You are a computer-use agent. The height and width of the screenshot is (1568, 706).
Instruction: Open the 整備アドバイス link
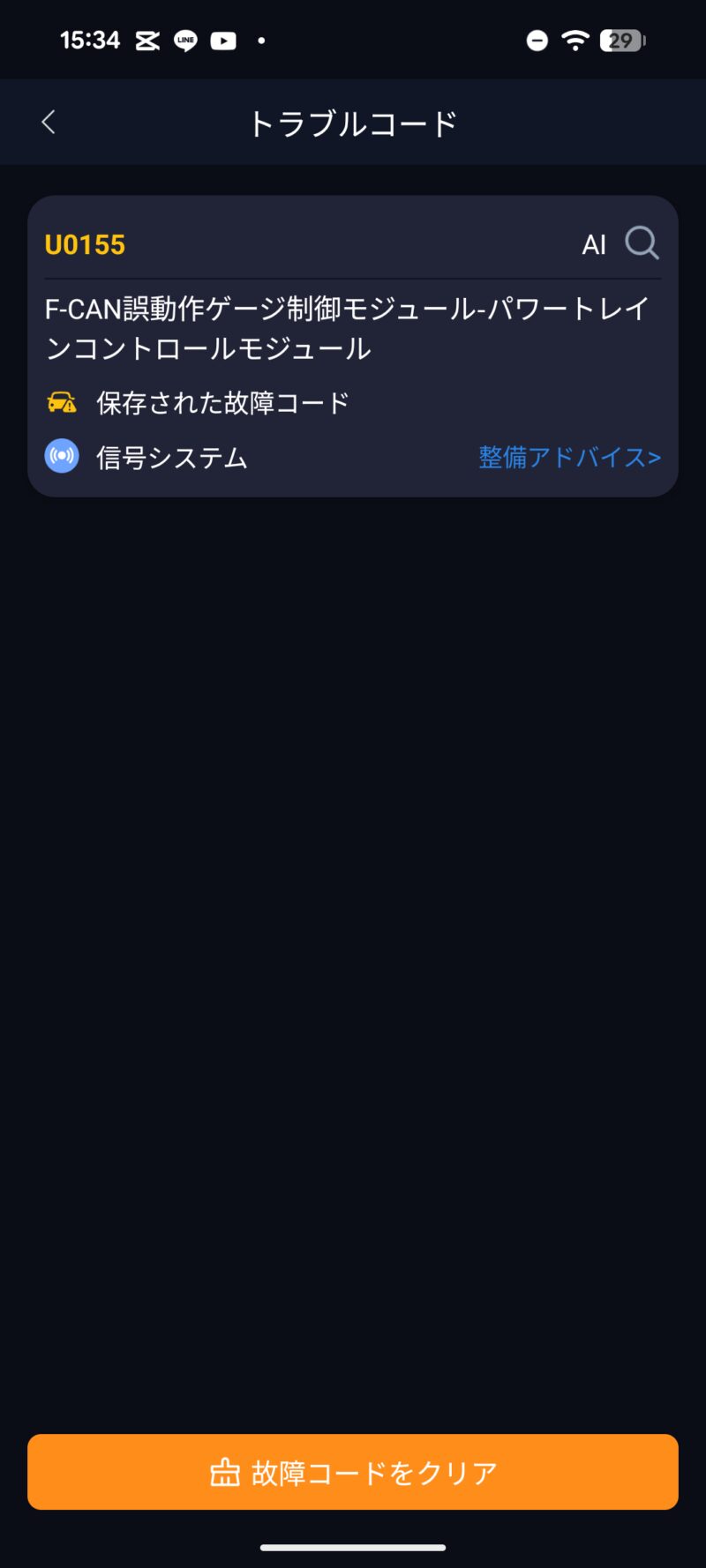(569, 457)
